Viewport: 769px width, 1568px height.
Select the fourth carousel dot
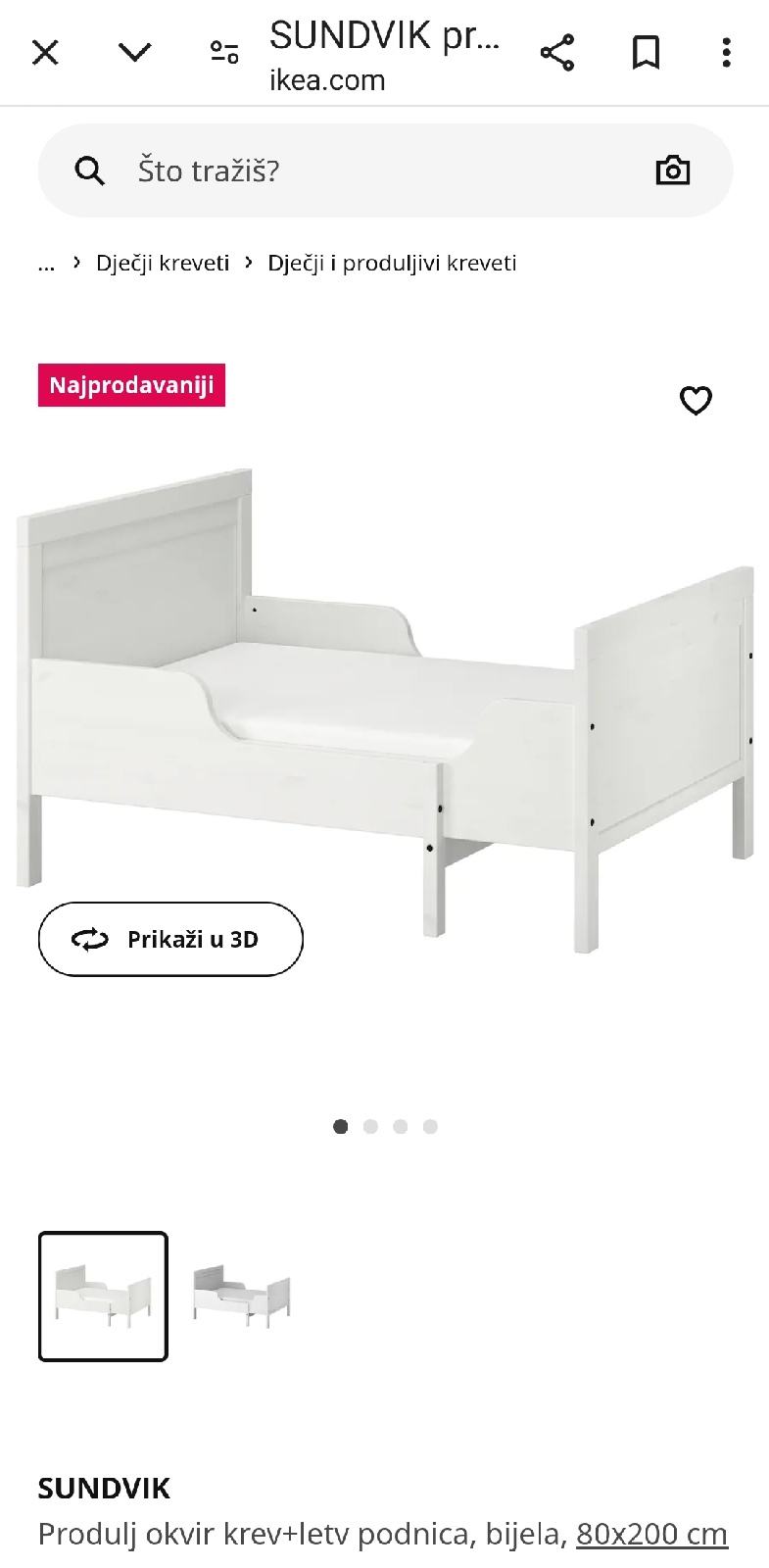[429, 1126]
